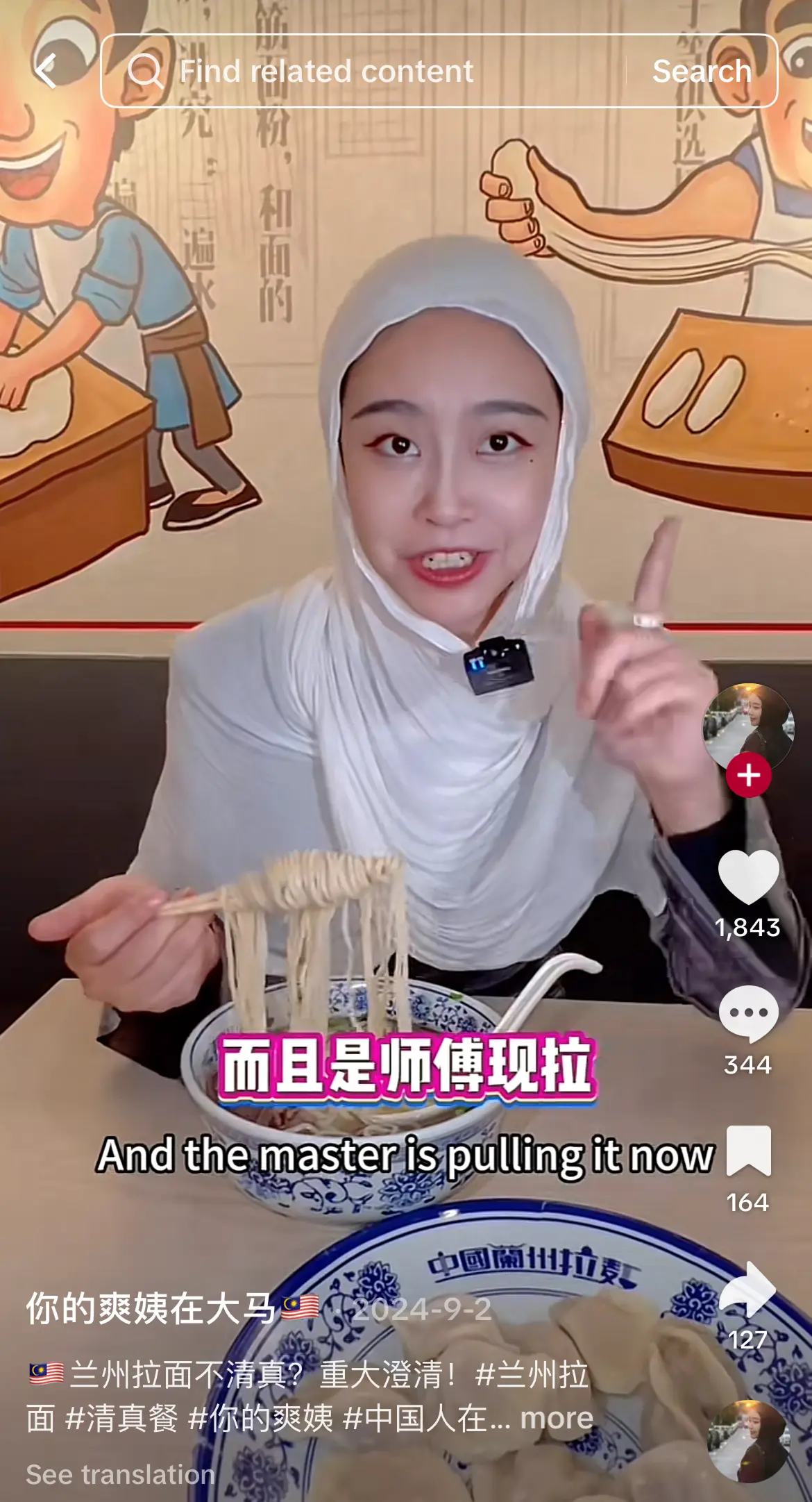Like this video with the heart icon

(747, 876)
